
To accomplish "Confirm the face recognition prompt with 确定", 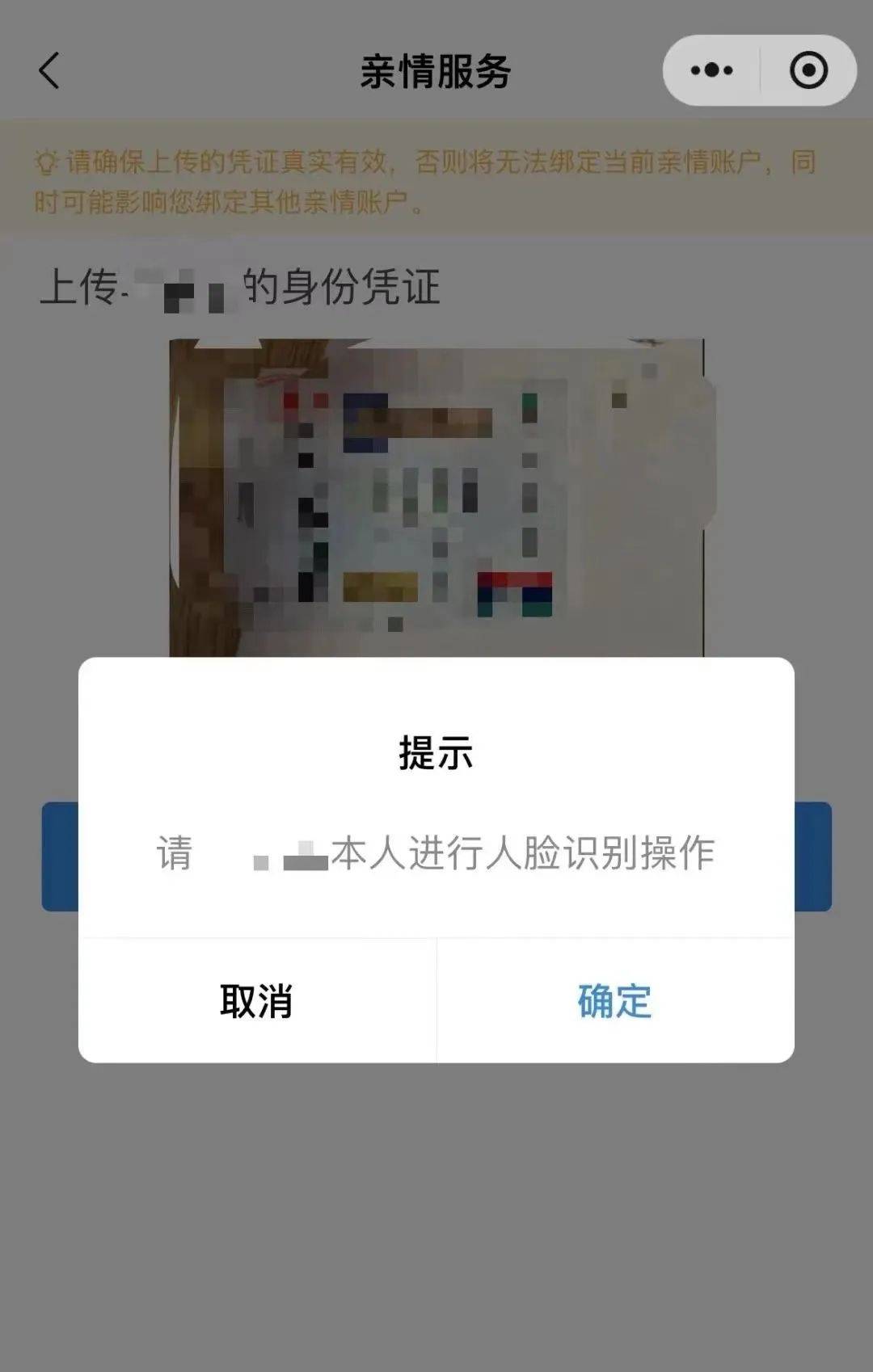I will coord(614,1001).
